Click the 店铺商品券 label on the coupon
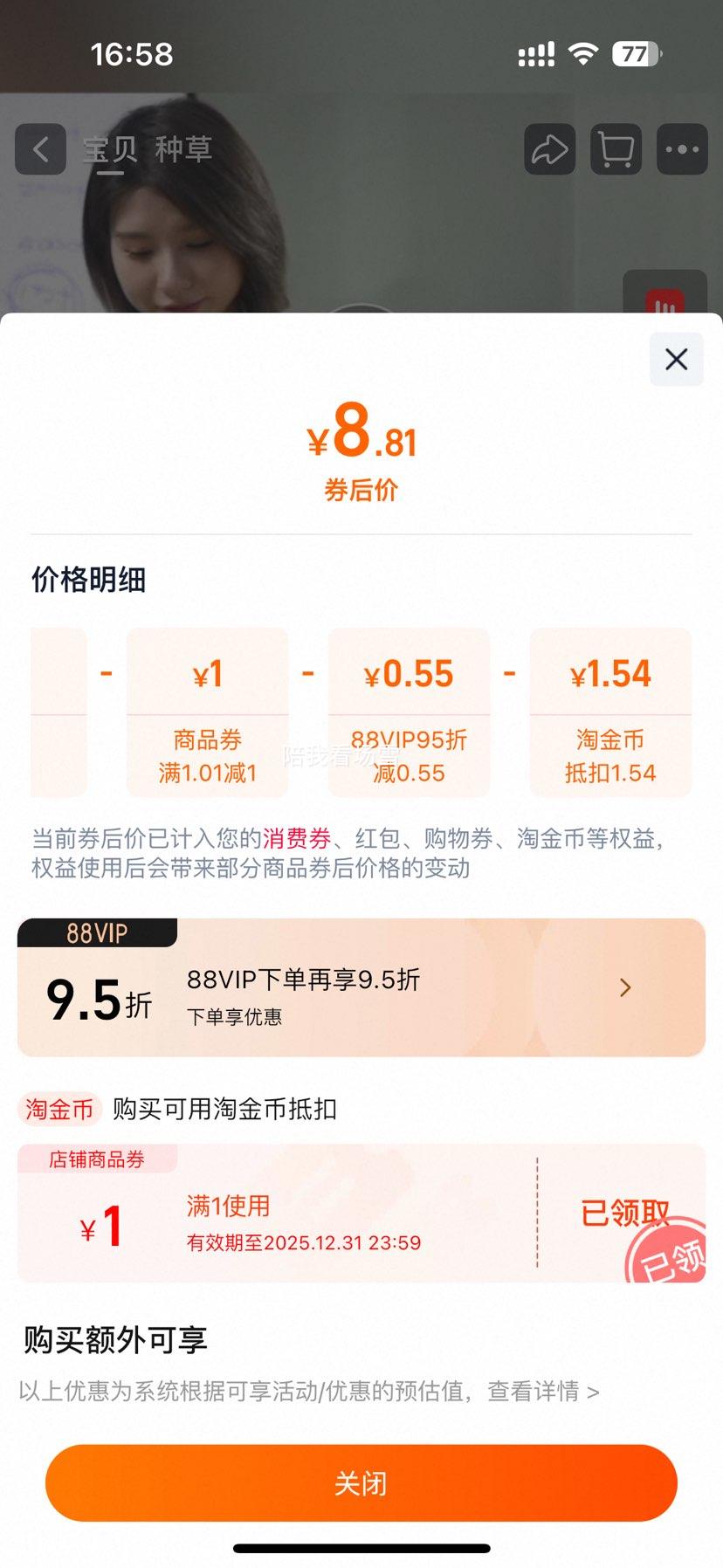723x1568 pixels. click(96, 1159)
